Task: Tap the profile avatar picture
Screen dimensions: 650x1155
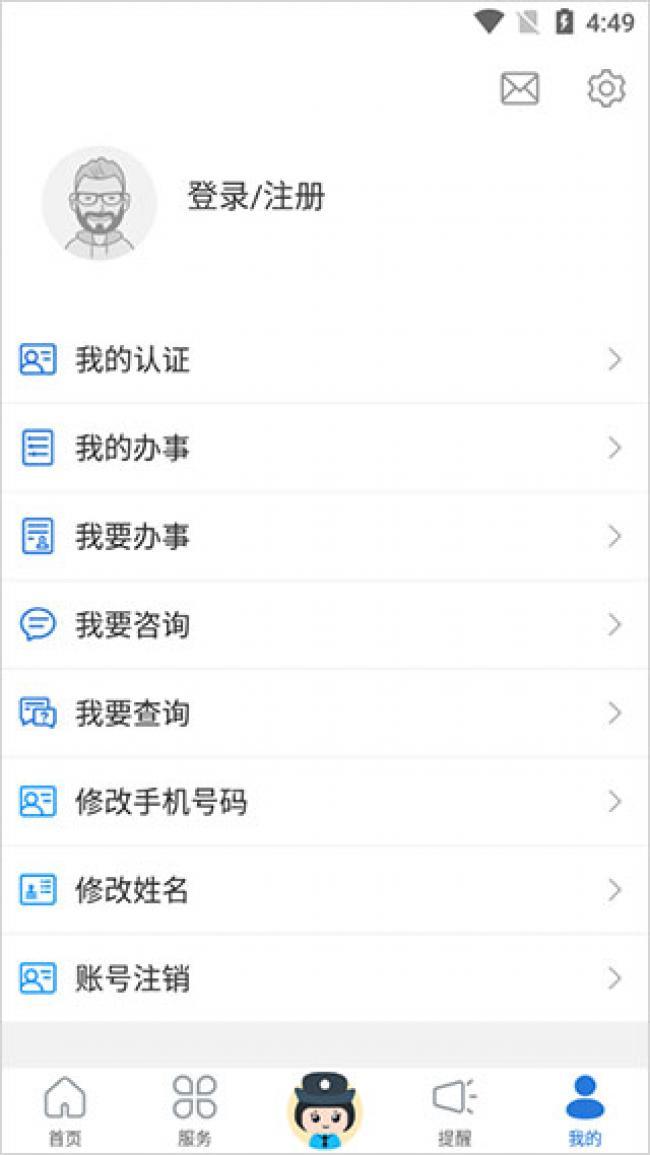Action: 99,204
